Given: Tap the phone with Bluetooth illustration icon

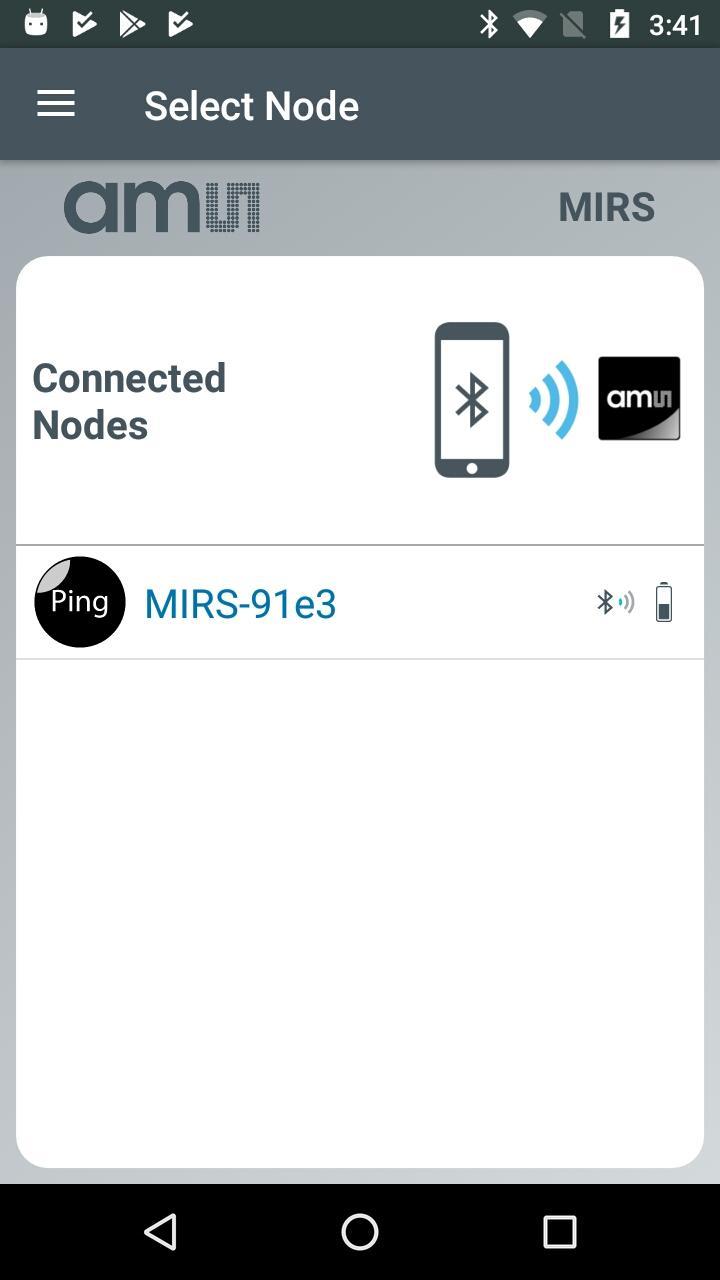Looking at the screenshot, I should click(x=472, y=399).
